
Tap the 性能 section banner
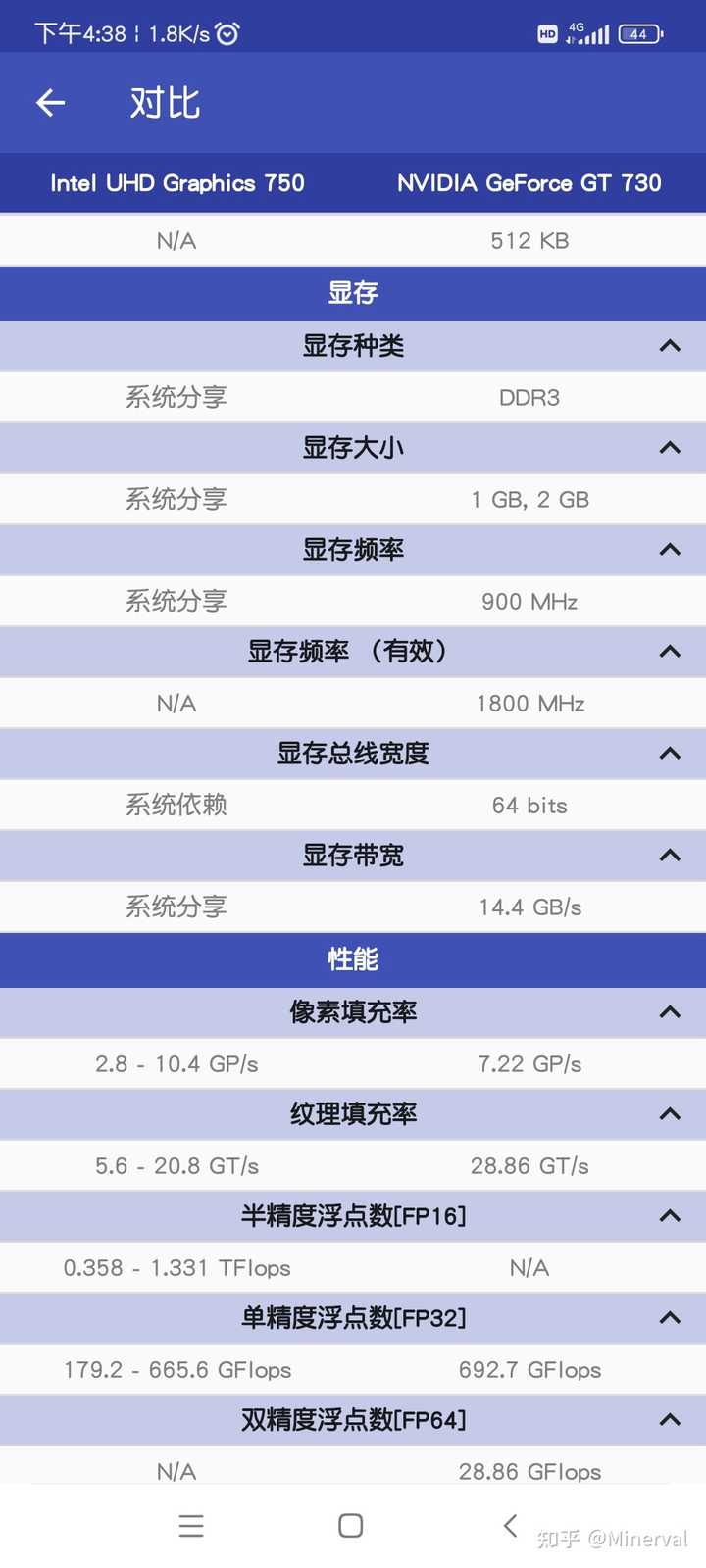pos(353,960)
